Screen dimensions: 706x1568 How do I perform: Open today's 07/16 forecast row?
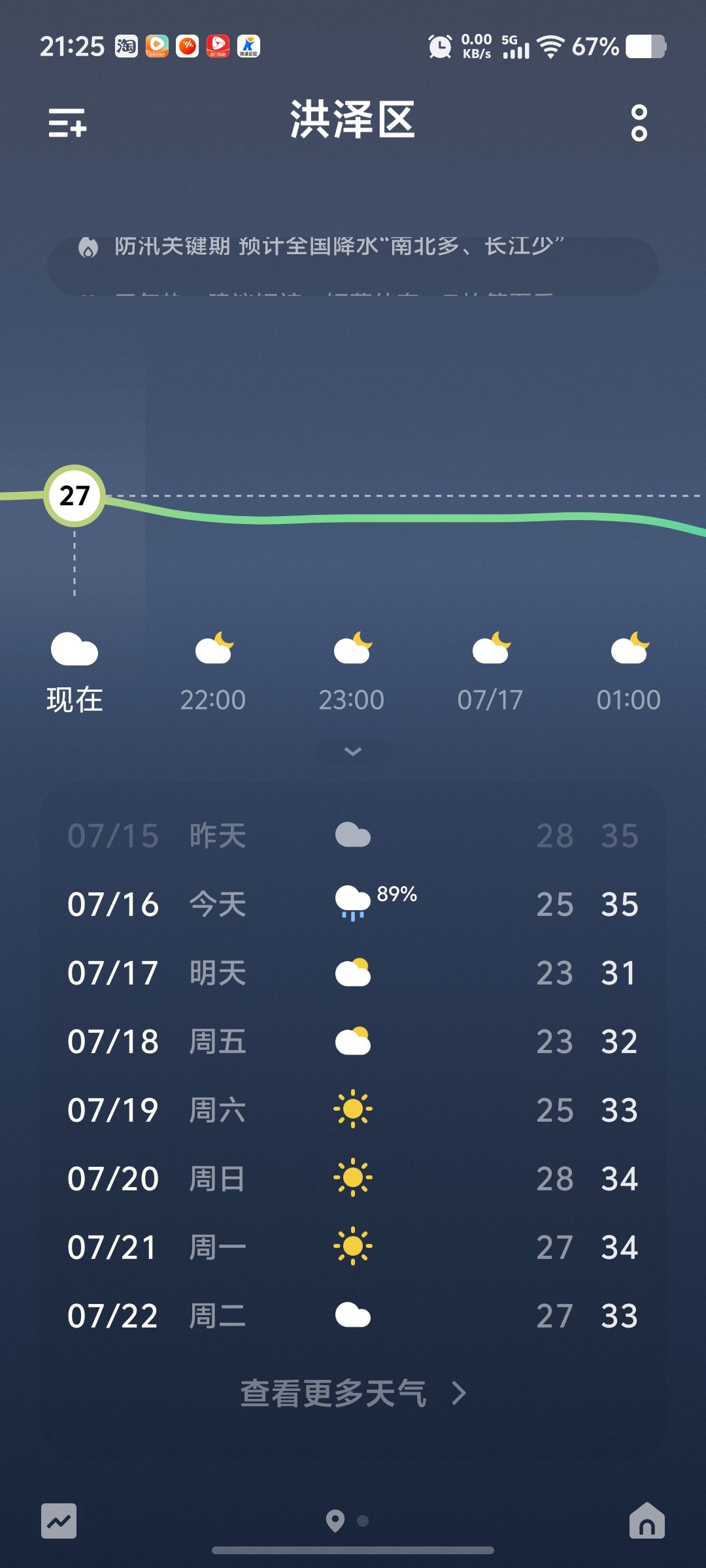[x=353, y=904]
